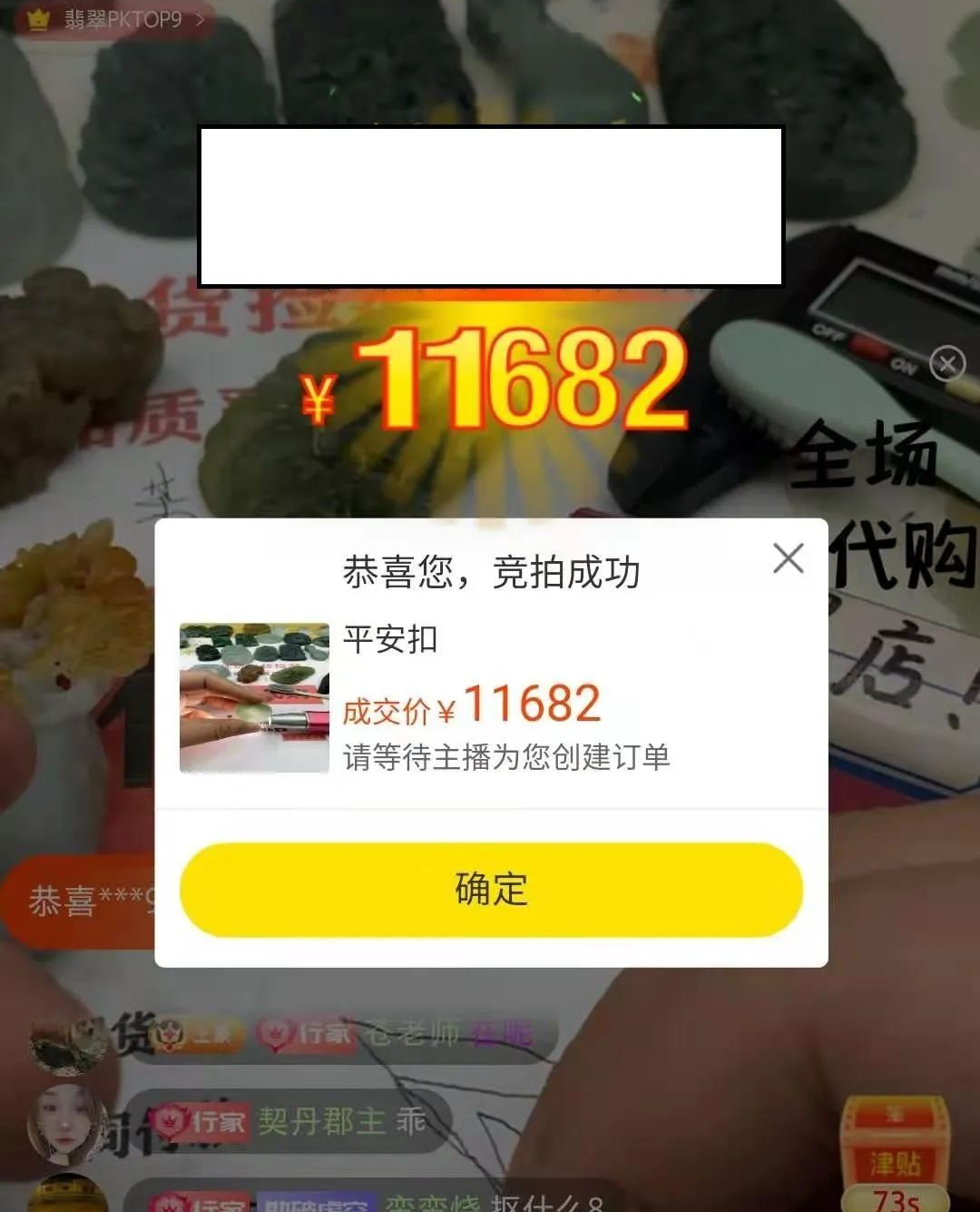Open the 平安扣 item thumbnail

[x=254, y=697]
